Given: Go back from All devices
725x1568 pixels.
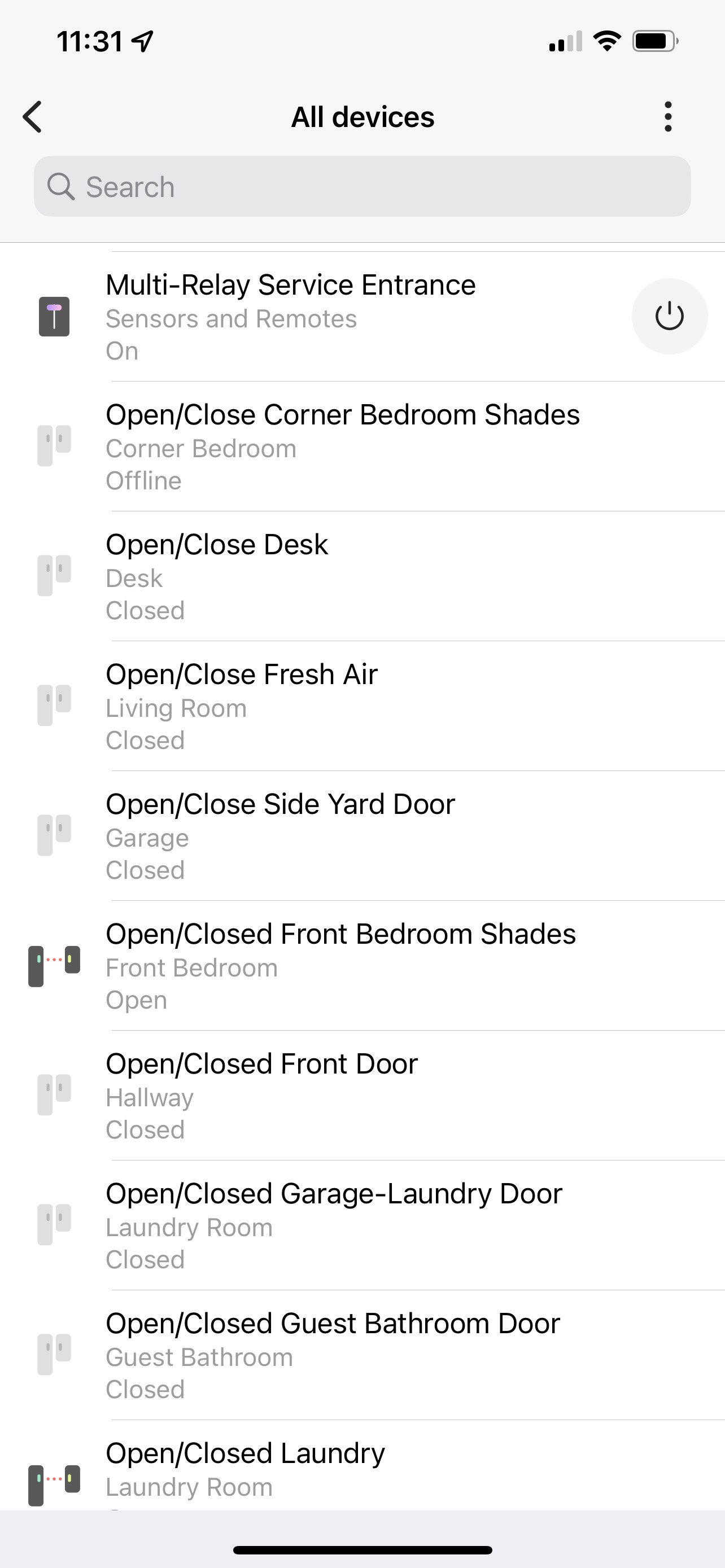Looking at the screenshot, I should tap(32, 117).
